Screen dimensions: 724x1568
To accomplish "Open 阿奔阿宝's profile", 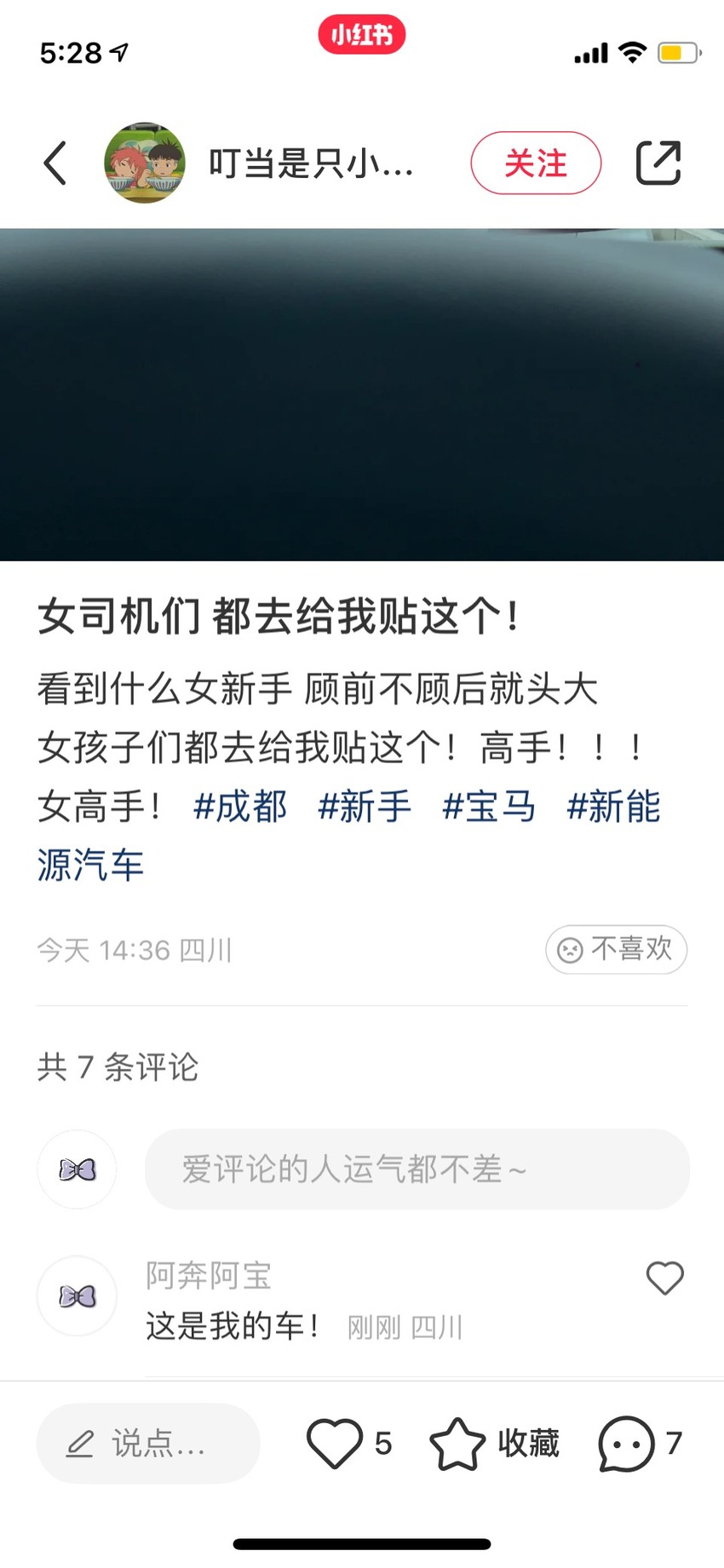I will coord(77,1295).
